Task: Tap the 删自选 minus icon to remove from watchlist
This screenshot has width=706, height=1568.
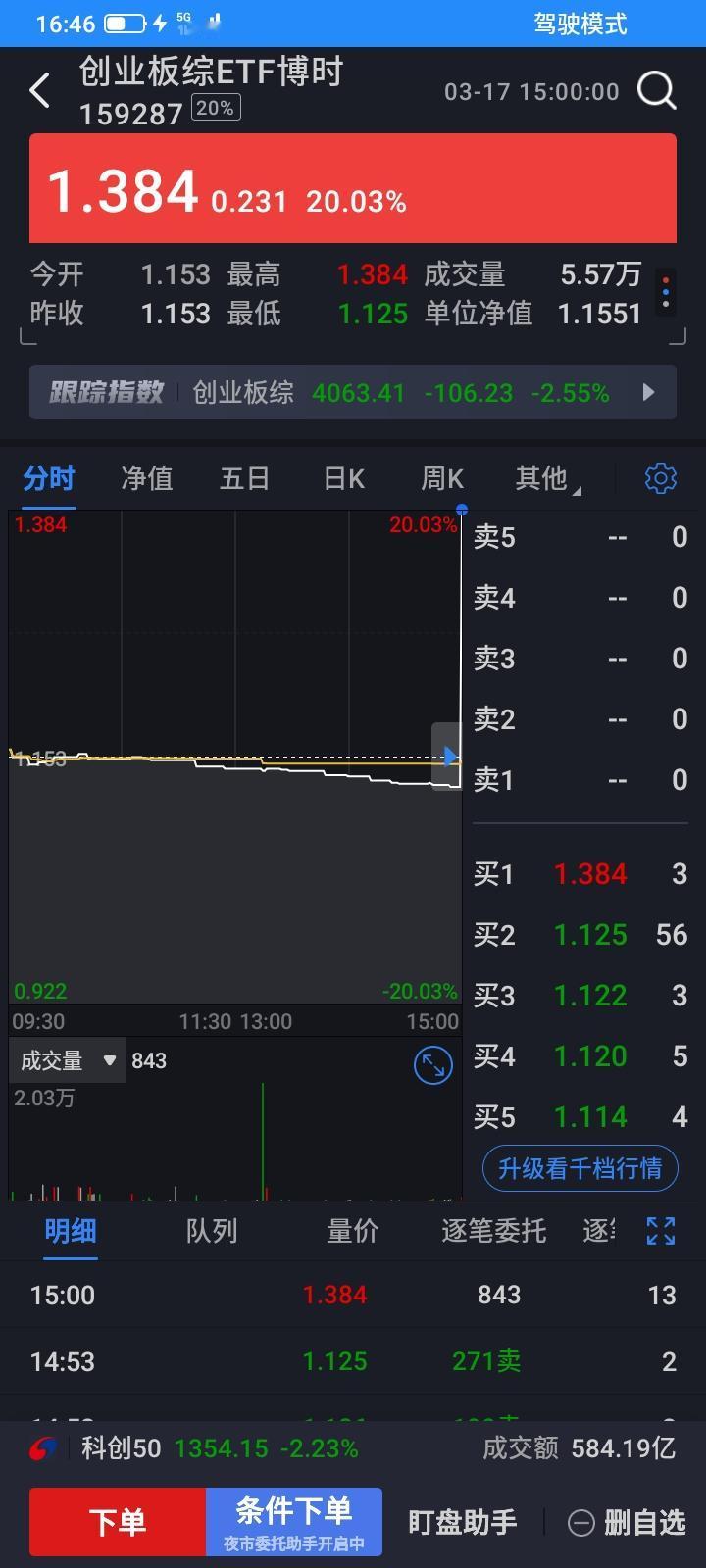Action: [581, 1522]
